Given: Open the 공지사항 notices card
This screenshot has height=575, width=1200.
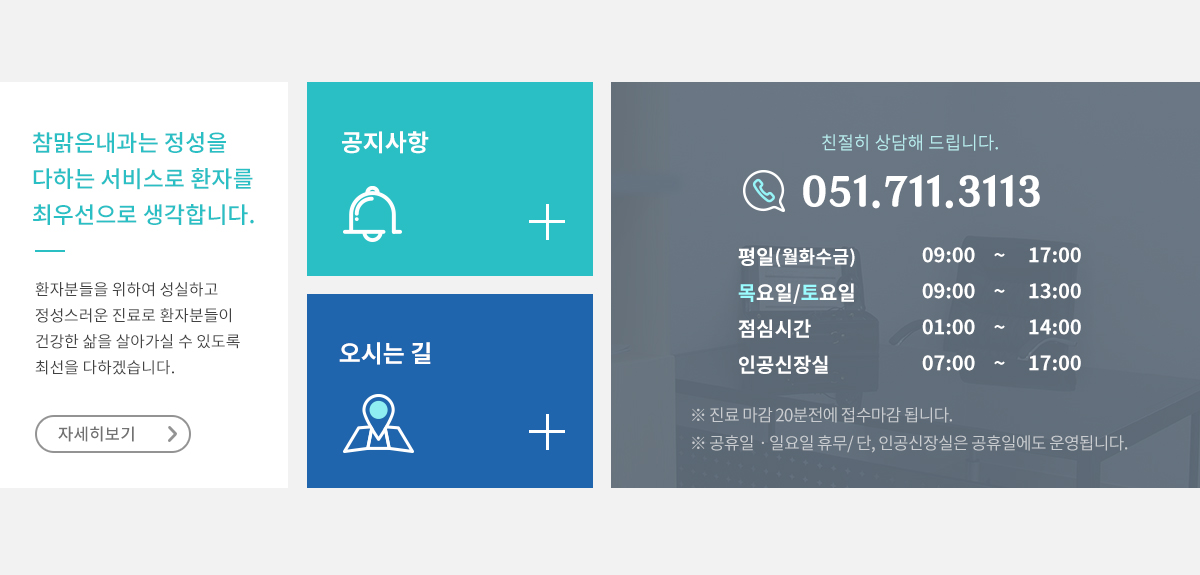Looking at the screenshot, I should 449,179.
